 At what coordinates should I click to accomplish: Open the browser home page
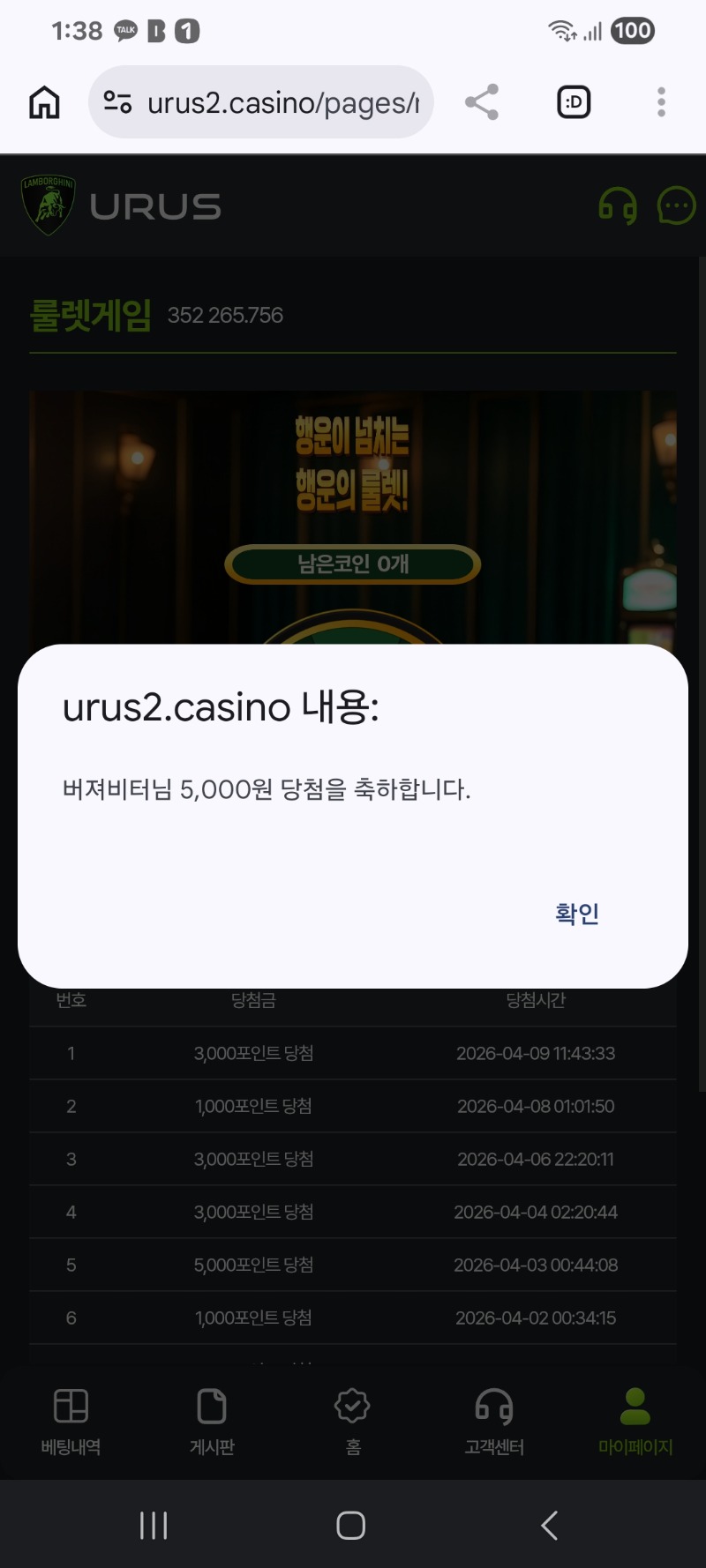tap(44, 102)
